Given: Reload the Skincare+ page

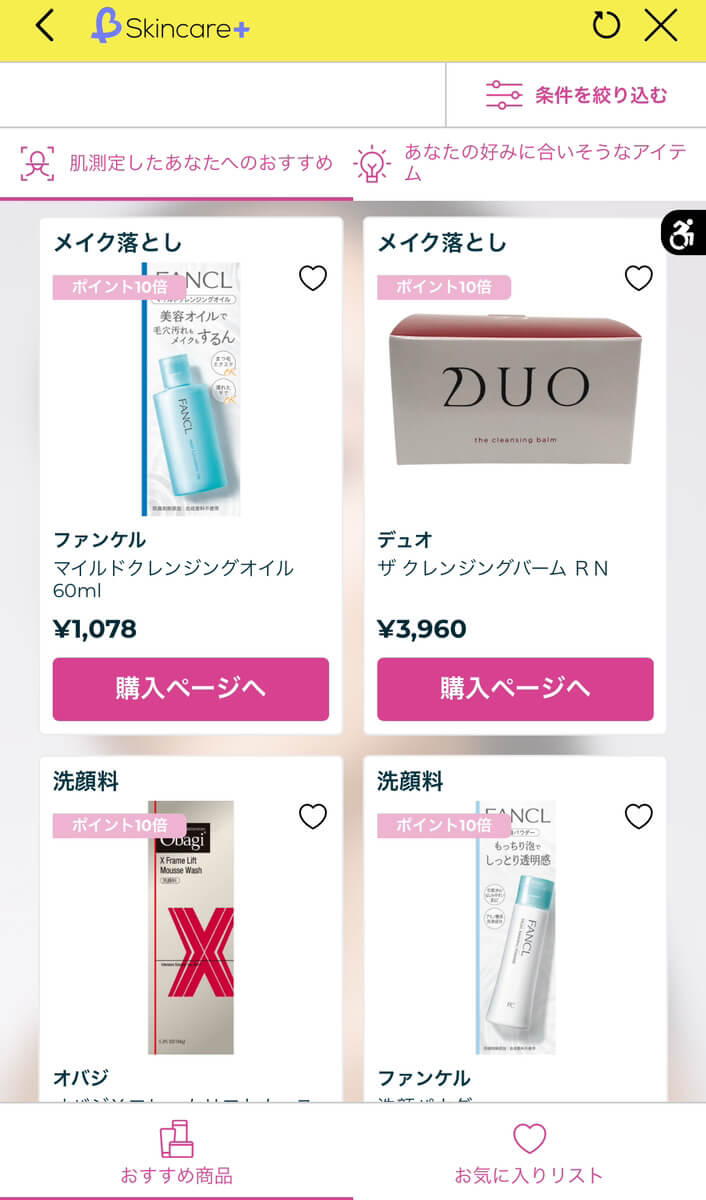Looking at the screenshot, I should pyautogui.click(x=606, y=26).
